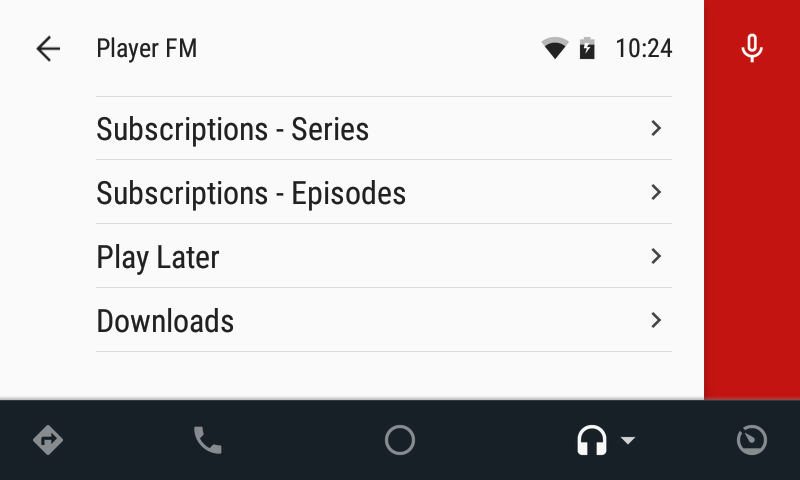Screen dimensions: 800x480
Task: Open Downloads
Action: (x=383, y=321)
